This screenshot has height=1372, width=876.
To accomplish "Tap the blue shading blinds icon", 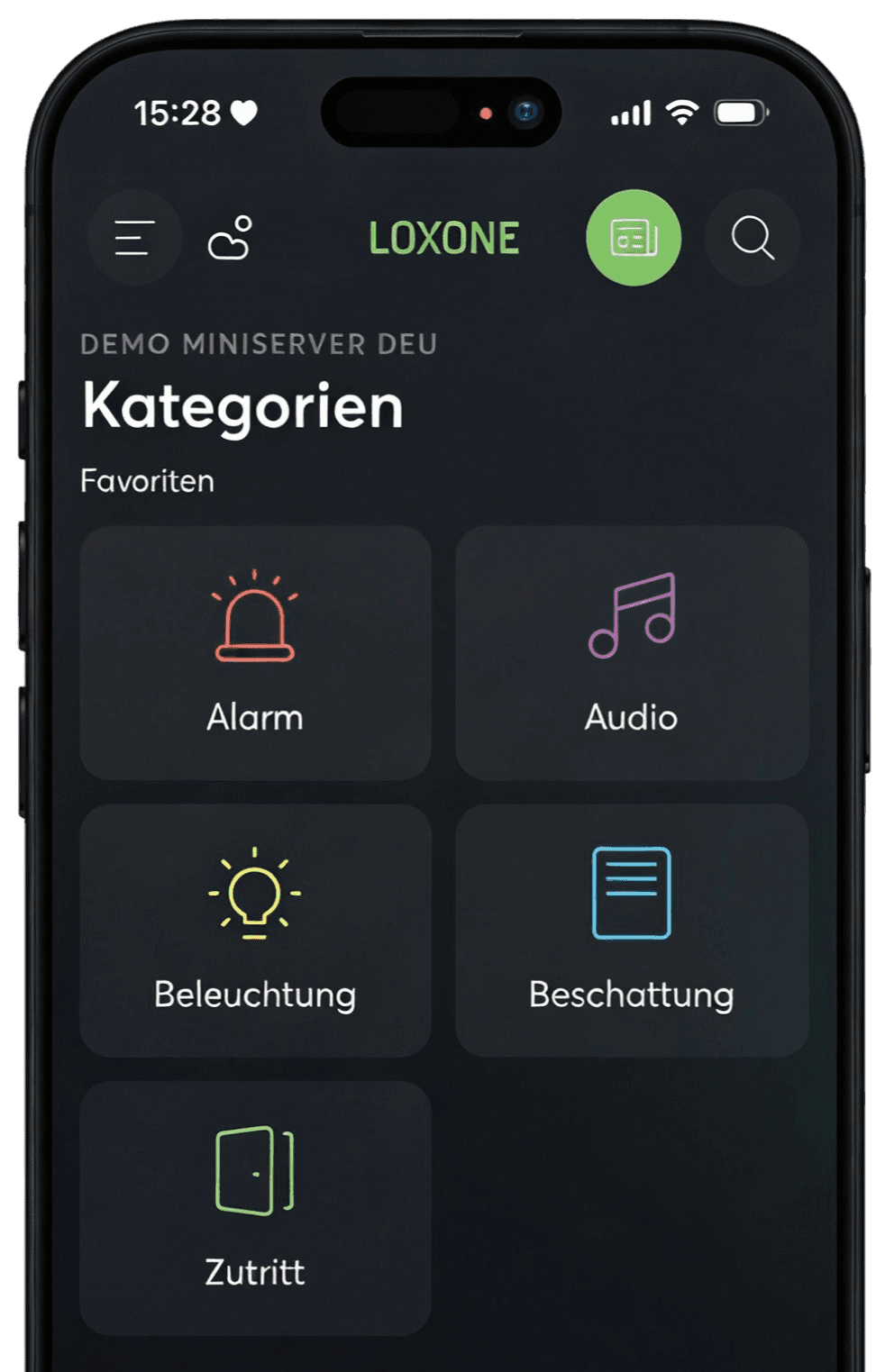I will pos(631,892).
